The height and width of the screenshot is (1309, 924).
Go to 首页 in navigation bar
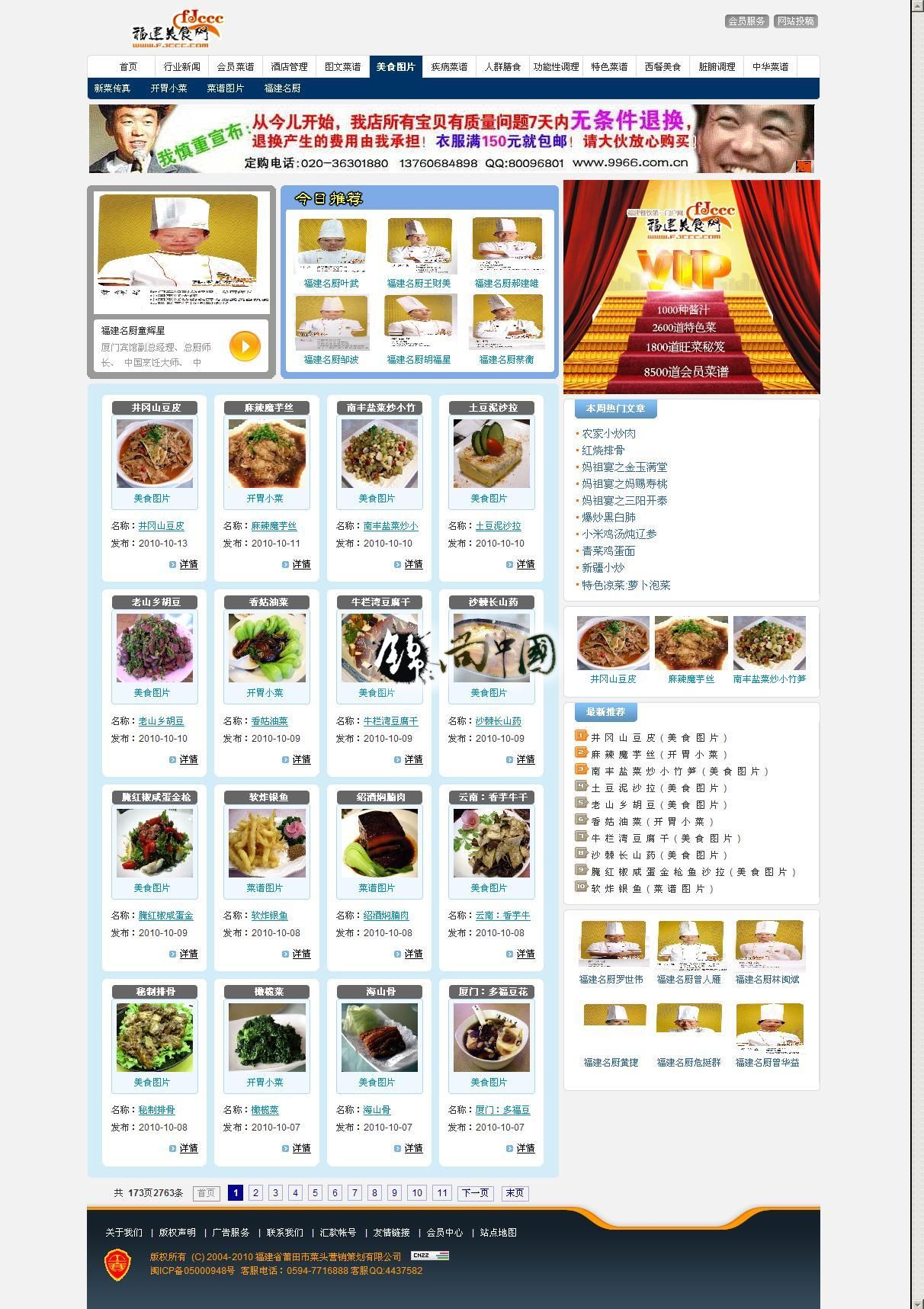[128, 67]
